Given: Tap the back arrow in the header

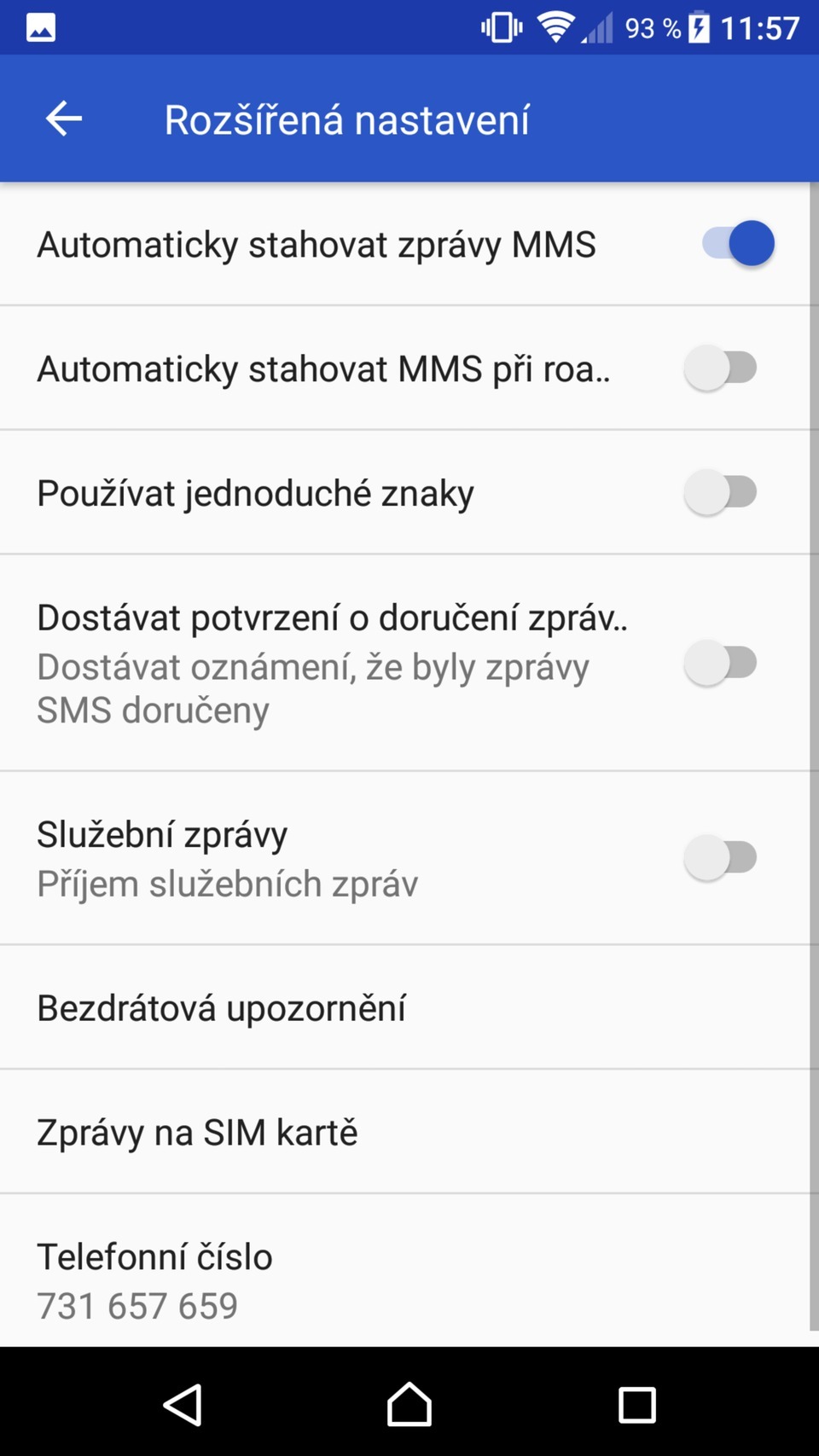Looking at the screenshot, I should click(62, 119).
